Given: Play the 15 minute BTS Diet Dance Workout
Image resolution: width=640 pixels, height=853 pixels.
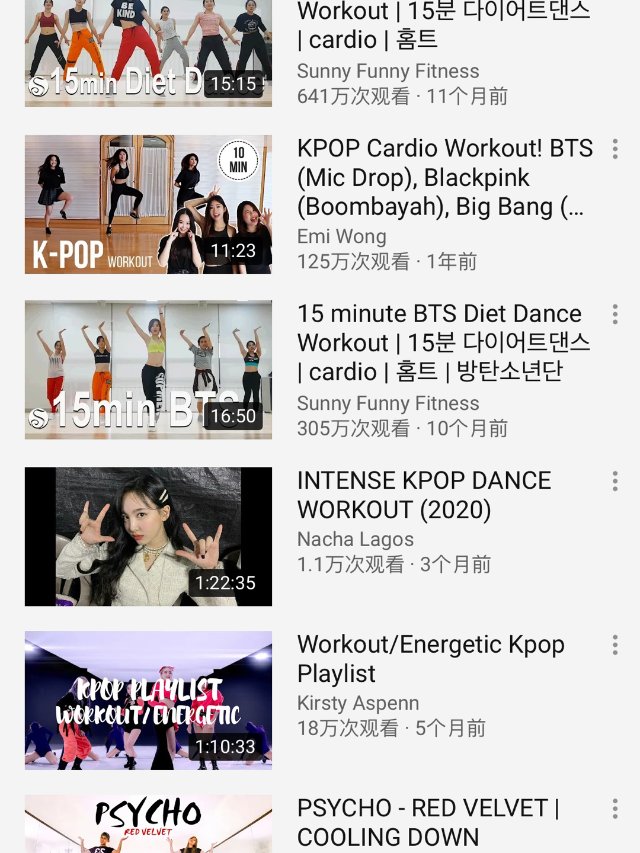Looking at the screenshot, I should 148,369.
